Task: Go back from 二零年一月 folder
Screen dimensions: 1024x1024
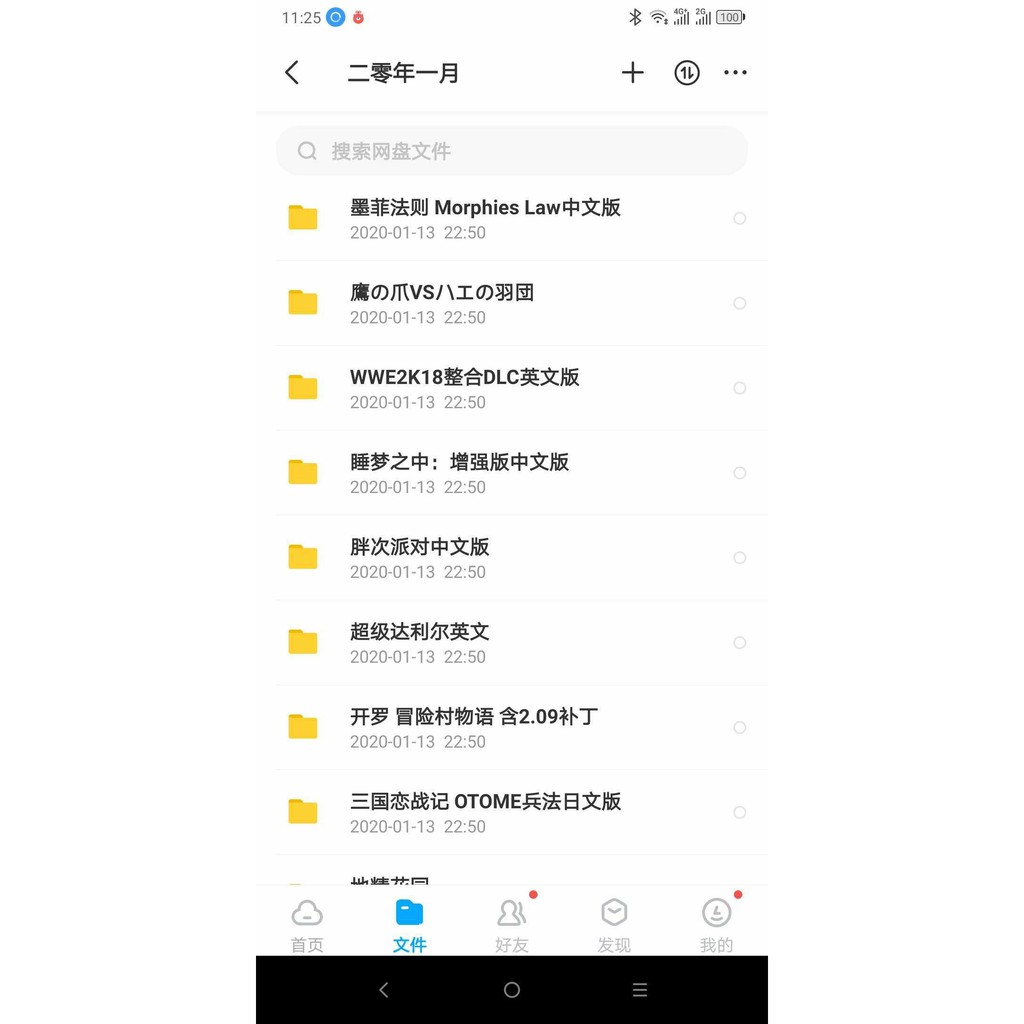Action: pos(292,73)
